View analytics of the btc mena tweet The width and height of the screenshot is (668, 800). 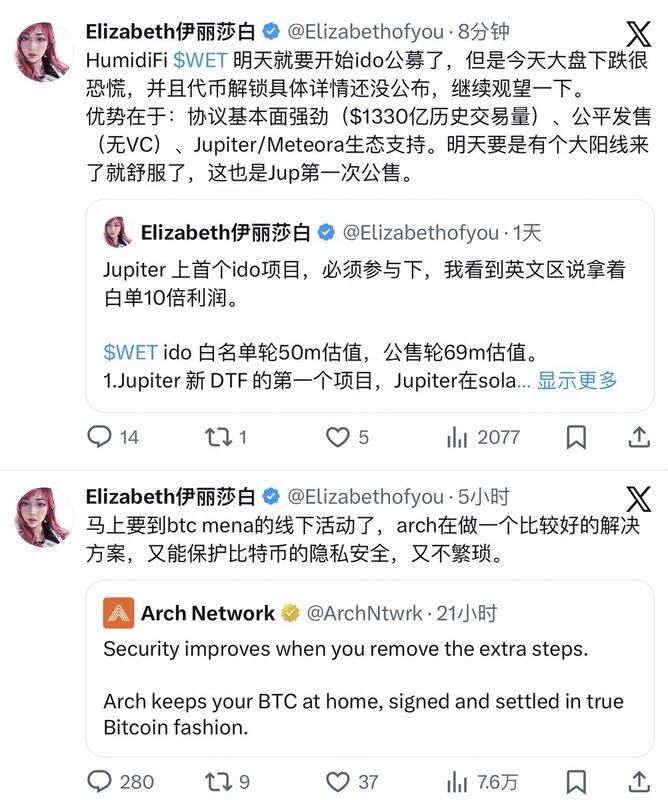pyautogui.click(x=458, y=781)
